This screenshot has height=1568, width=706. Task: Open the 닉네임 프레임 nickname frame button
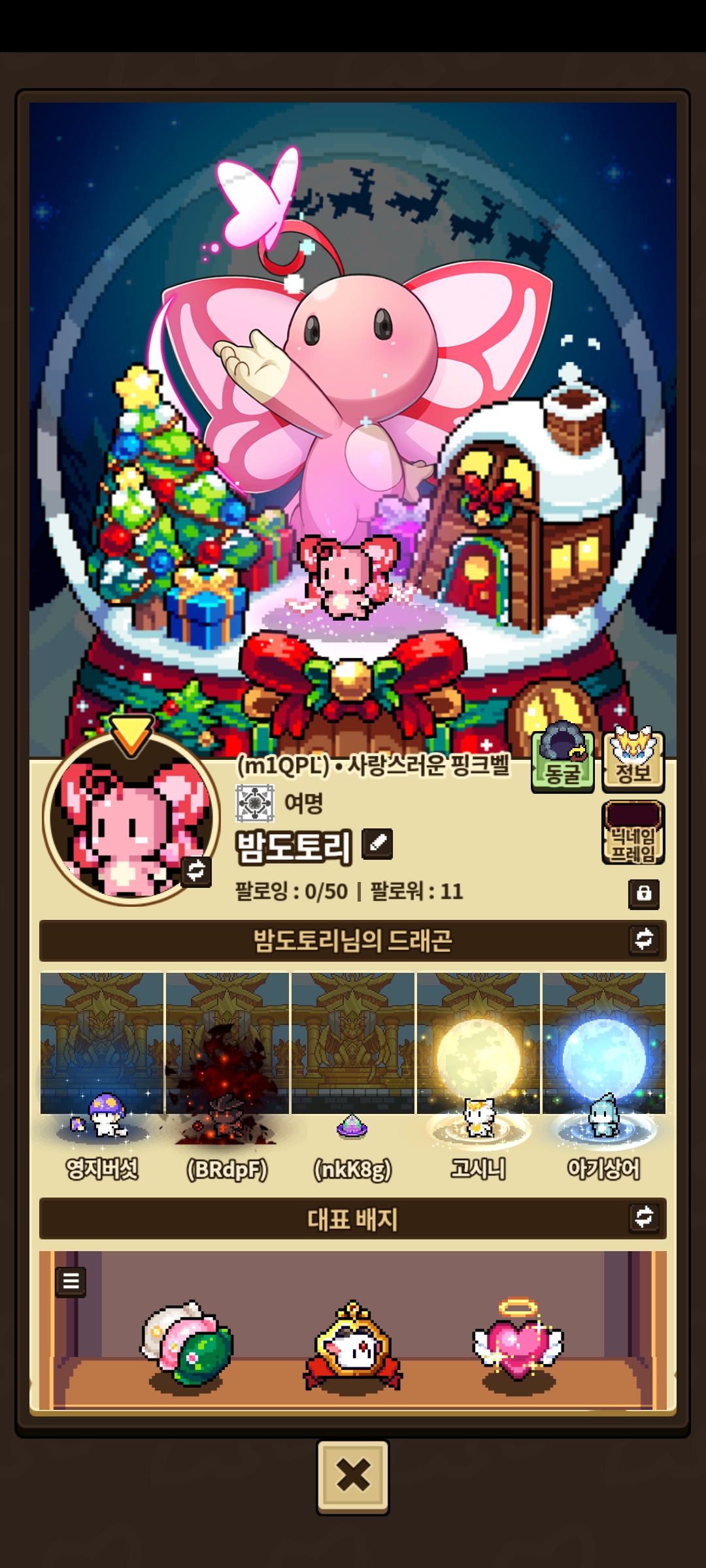[x=633, y=833]
